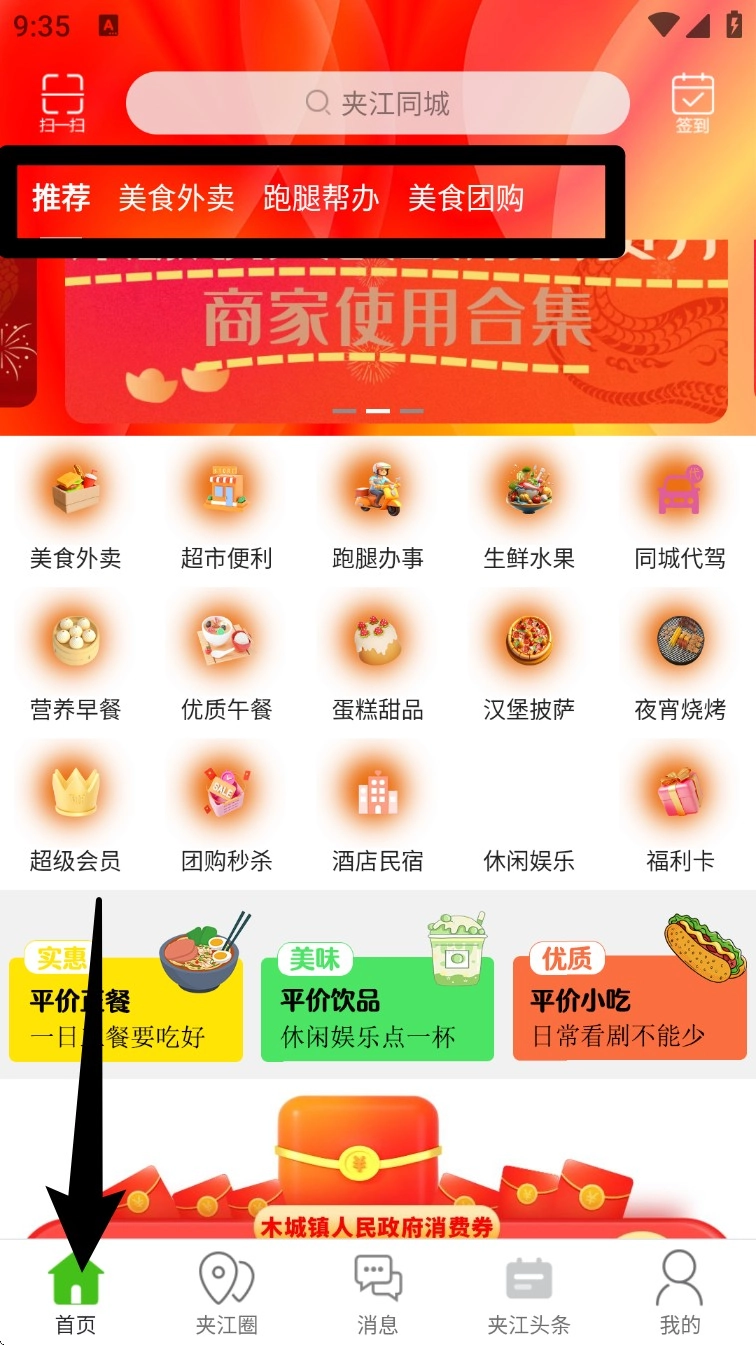Open the 签到 check-in icon
This screenshot has width=756, height=1345.
pyautogui.click(x=692, y=103)
